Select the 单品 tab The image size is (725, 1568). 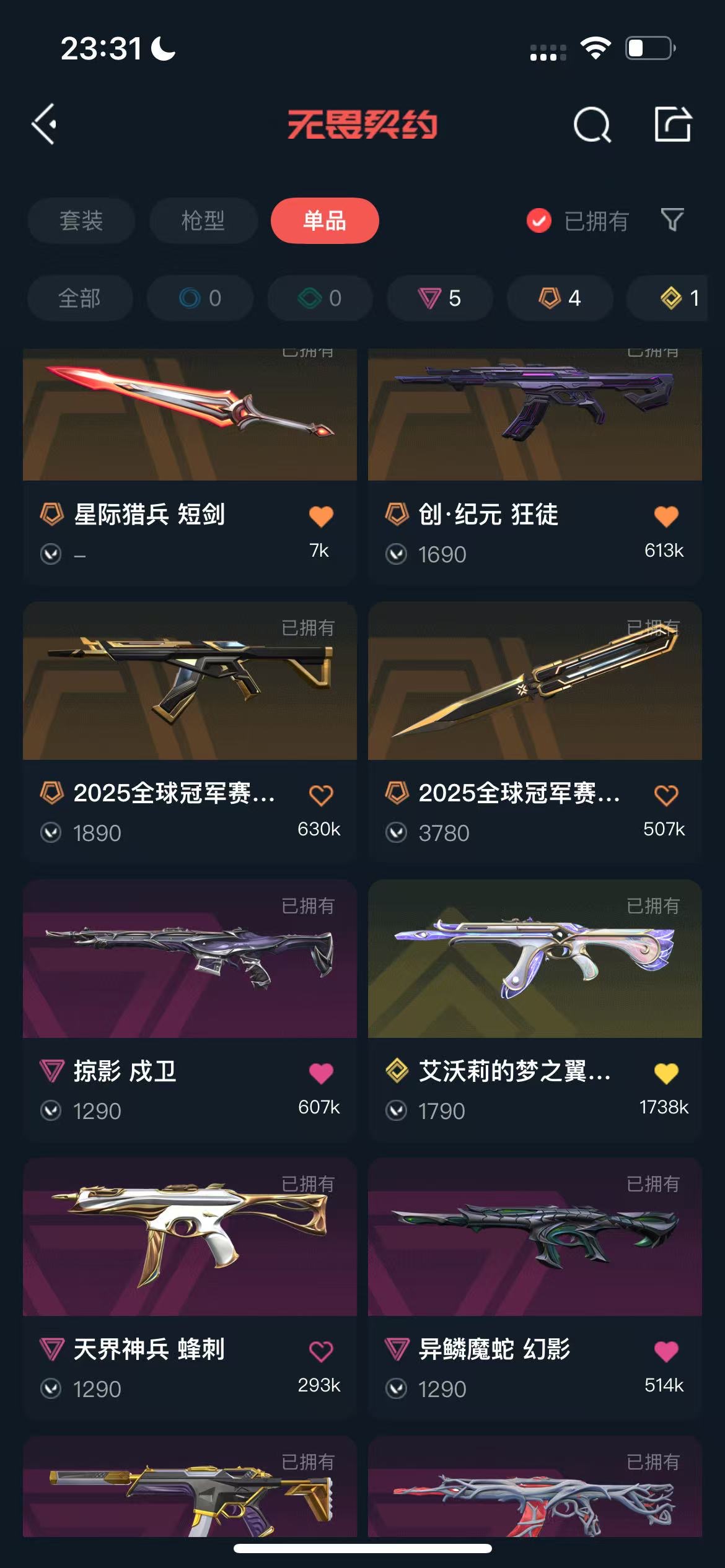[325, 220]
